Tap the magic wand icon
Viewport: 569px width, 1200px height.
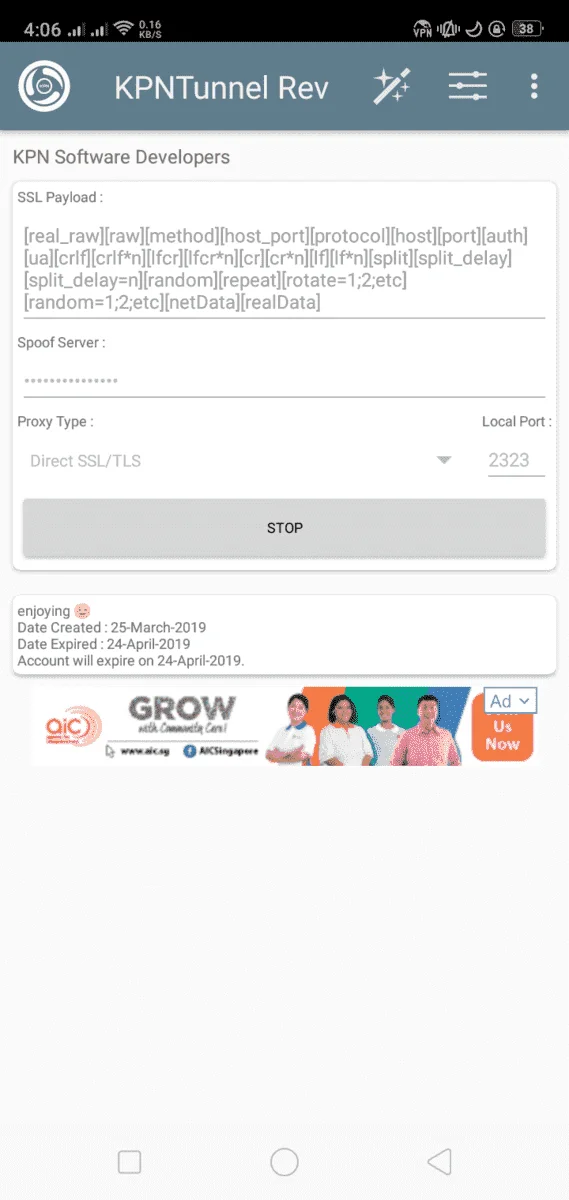click(x=392, y=87)
